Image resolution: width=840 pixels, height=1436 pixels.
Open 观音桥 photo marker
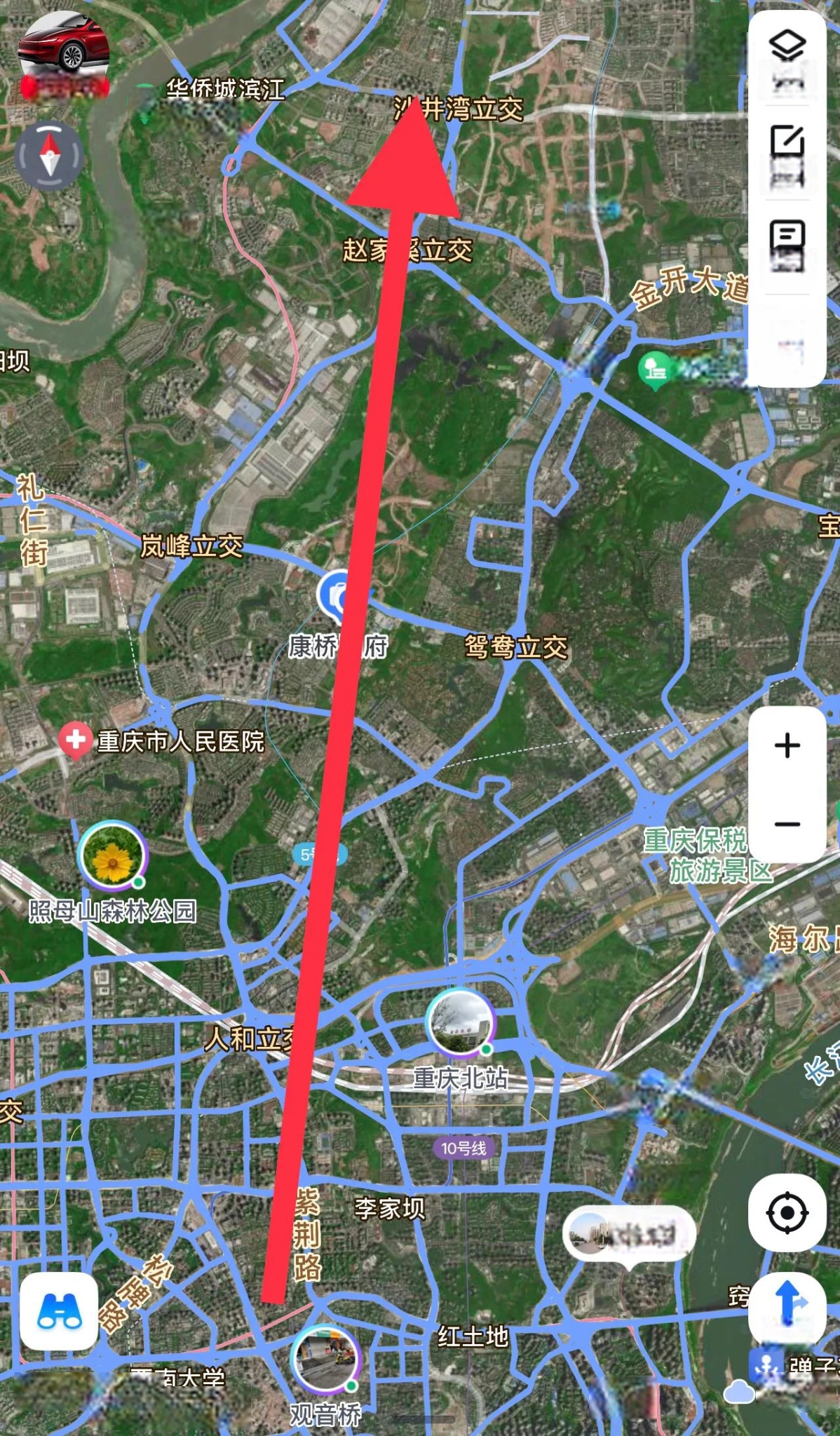coord(326,1358)
